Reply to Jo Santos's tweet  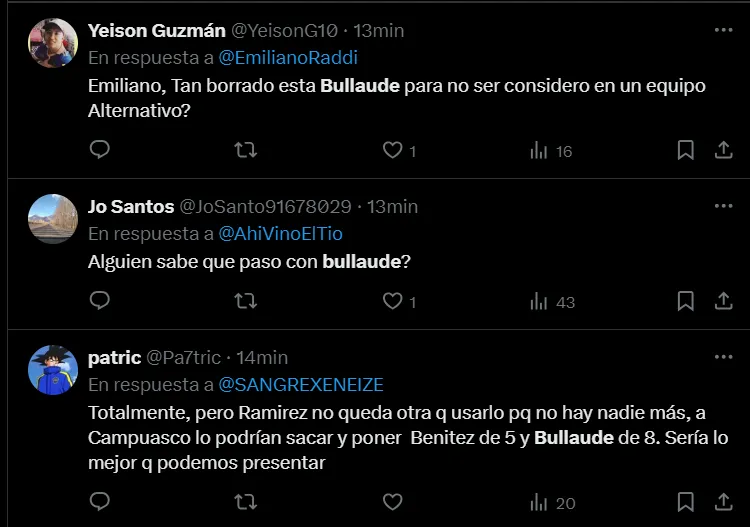pyautogui.click(x=100, y=300)
